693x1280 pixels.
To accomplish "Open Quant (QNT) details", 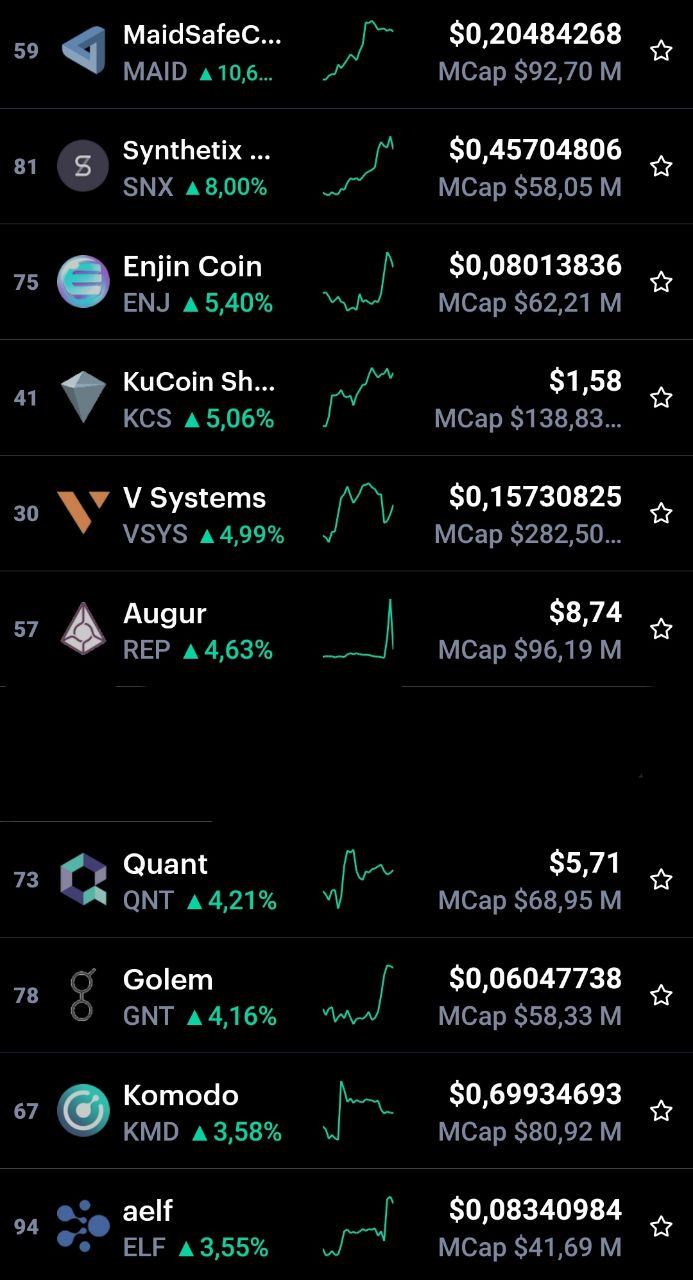I will click(346, 879).
